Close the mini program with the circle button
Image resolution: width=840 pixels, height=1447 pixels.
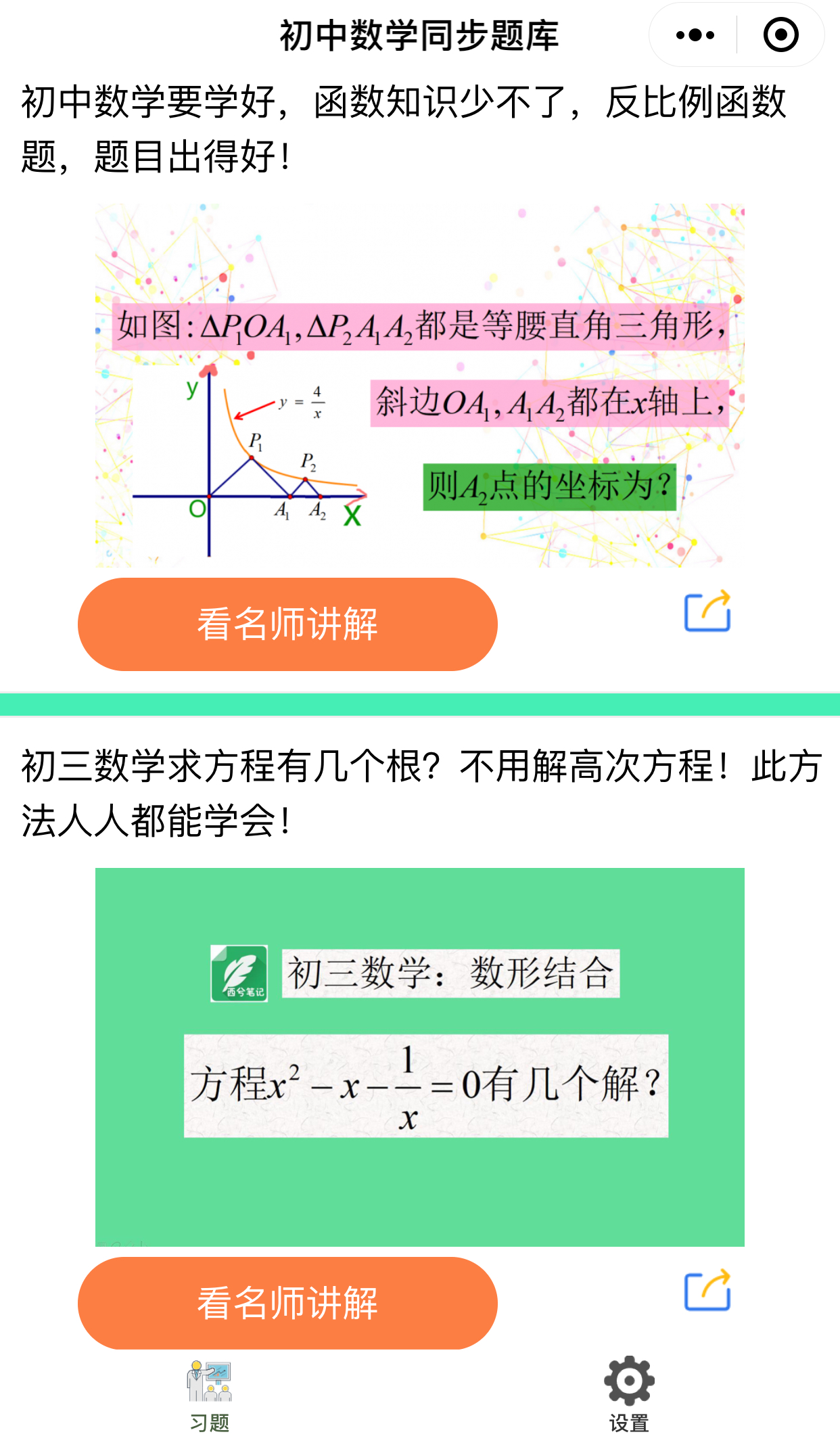[x=780, y=35]
